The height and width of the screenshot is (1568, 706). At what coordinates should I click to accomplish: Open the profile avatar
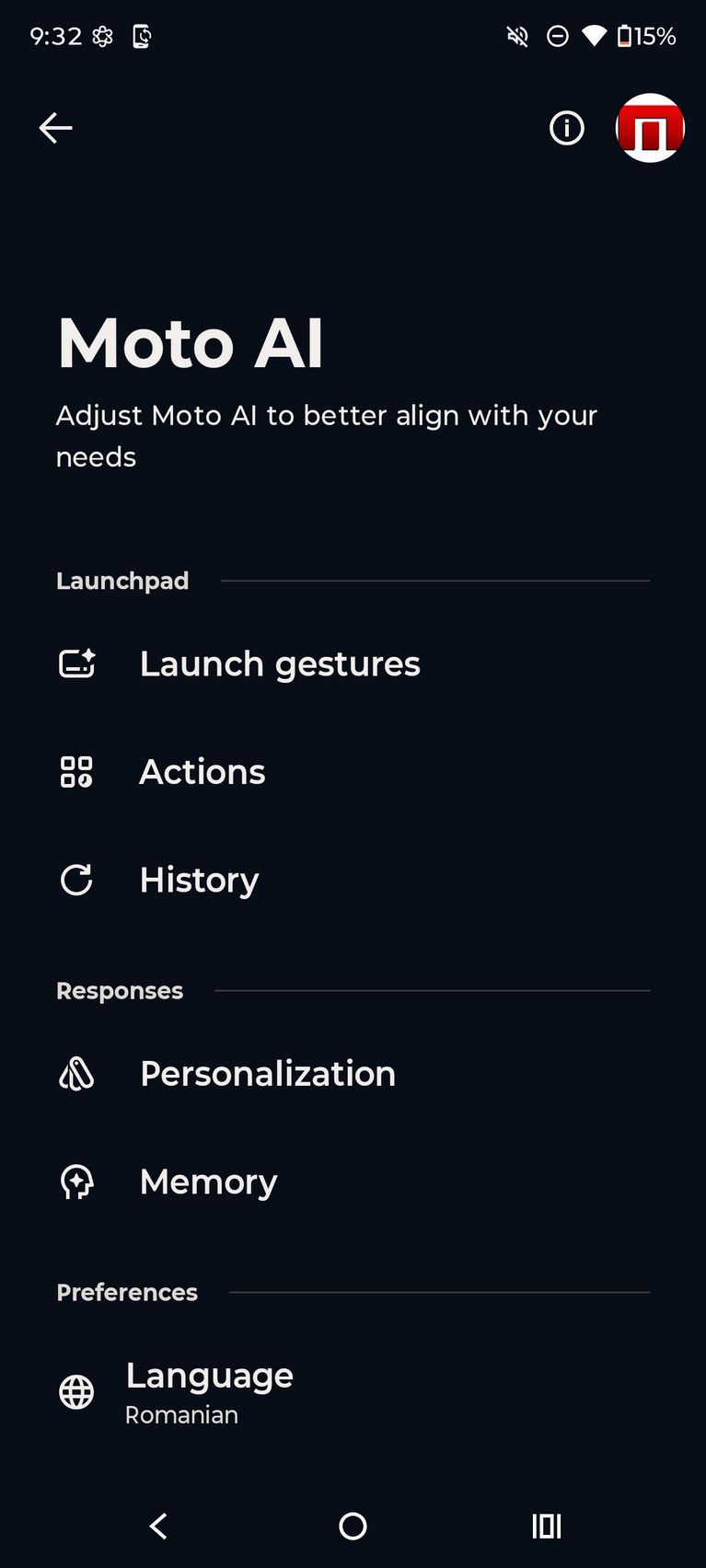pyautogui.click(x=650, y=128)
